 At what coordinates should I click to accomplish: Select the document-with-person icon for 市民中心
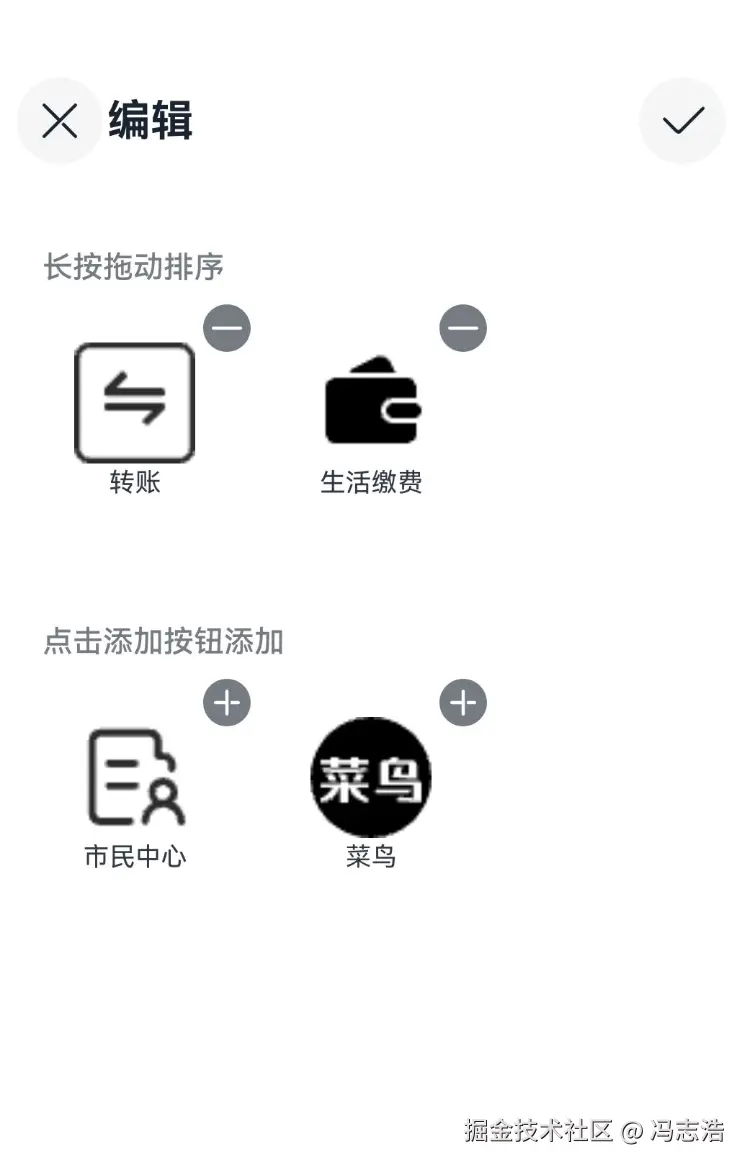(x=135, y=777)
